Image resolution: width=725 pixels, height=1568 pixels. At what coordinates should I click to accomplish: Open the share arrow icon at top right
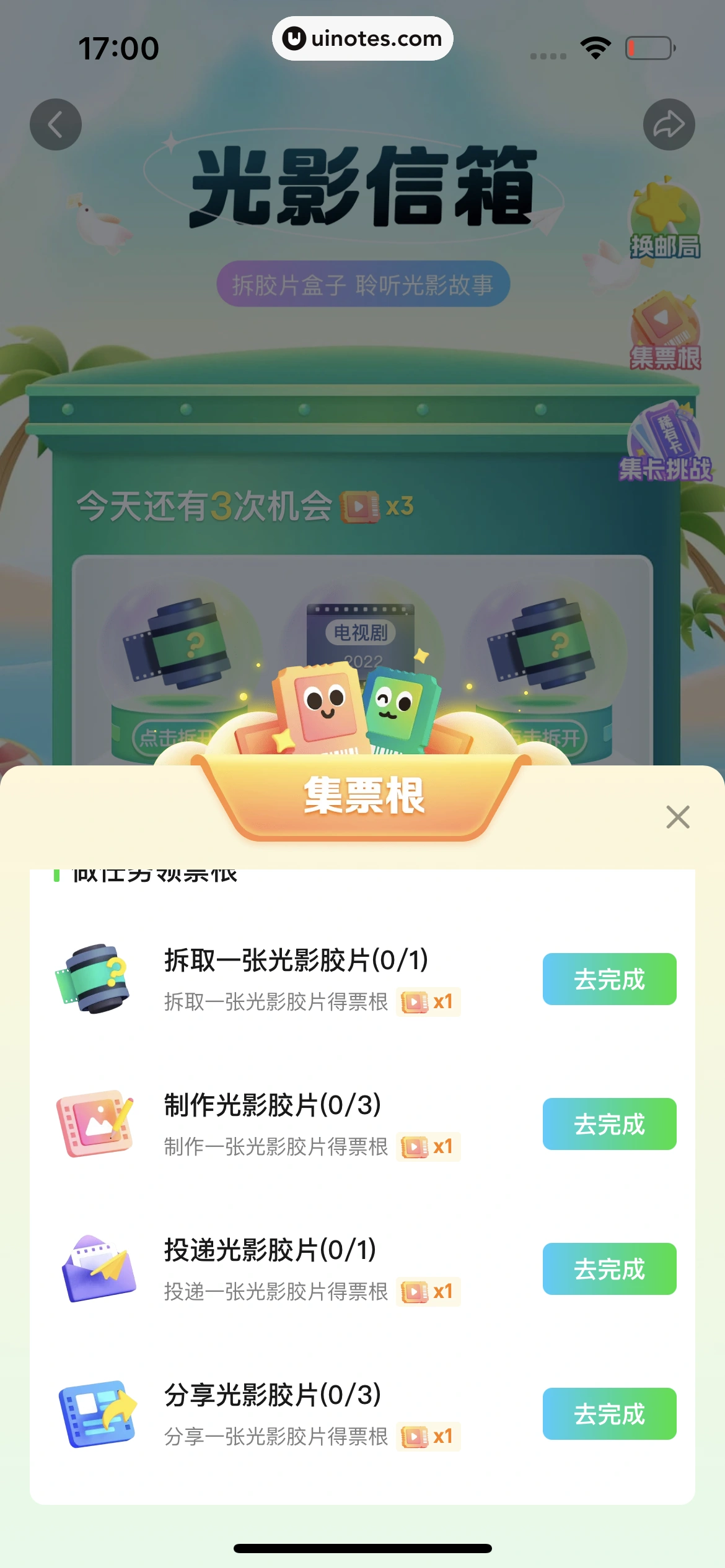tap(669, 124)
